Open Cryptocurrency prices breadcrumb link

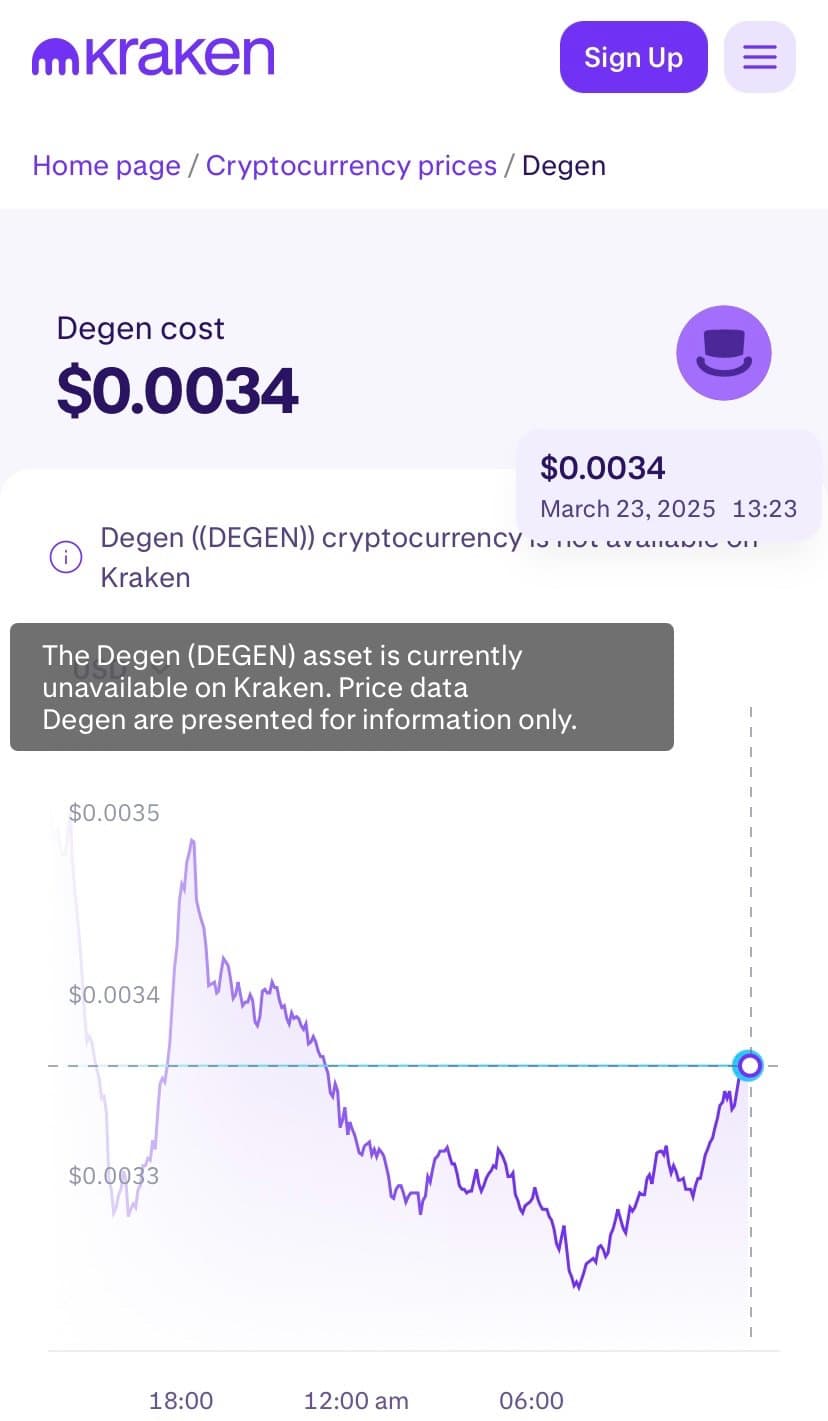pos(351,165)
